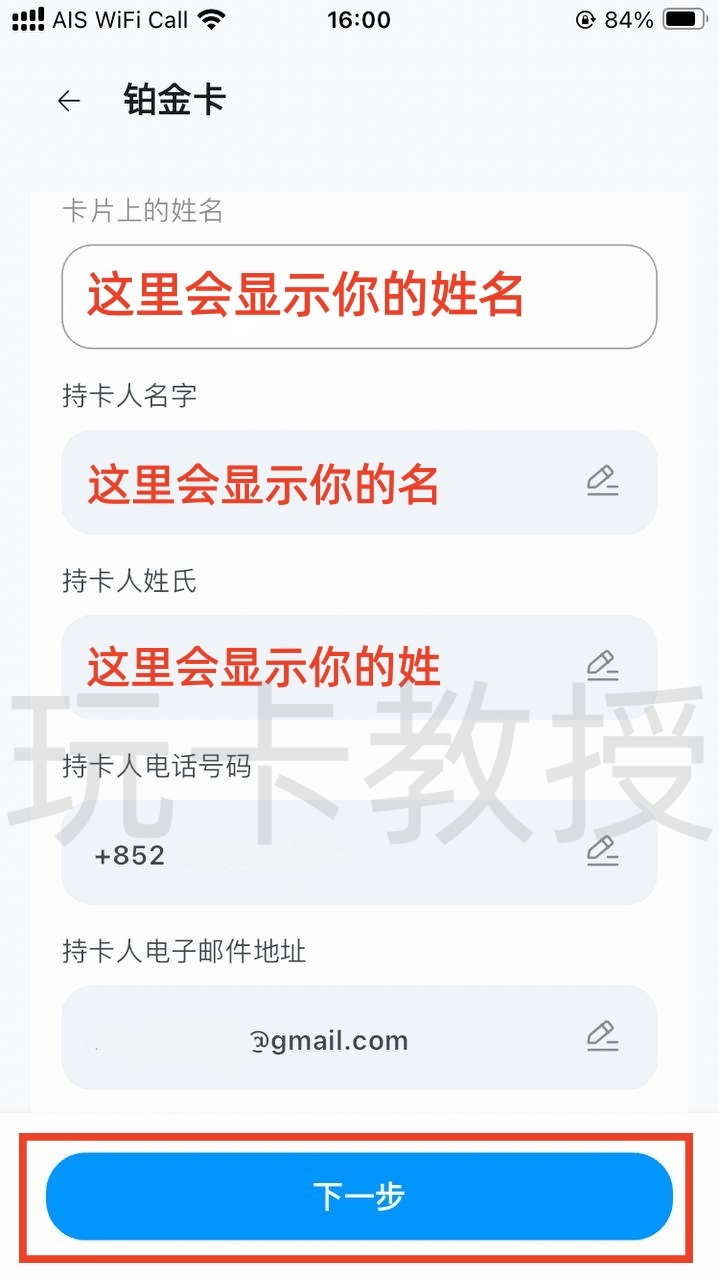Edit the cardholder first name
The width and height of the screenshot is (719, 1280).
tap(602, 482)
